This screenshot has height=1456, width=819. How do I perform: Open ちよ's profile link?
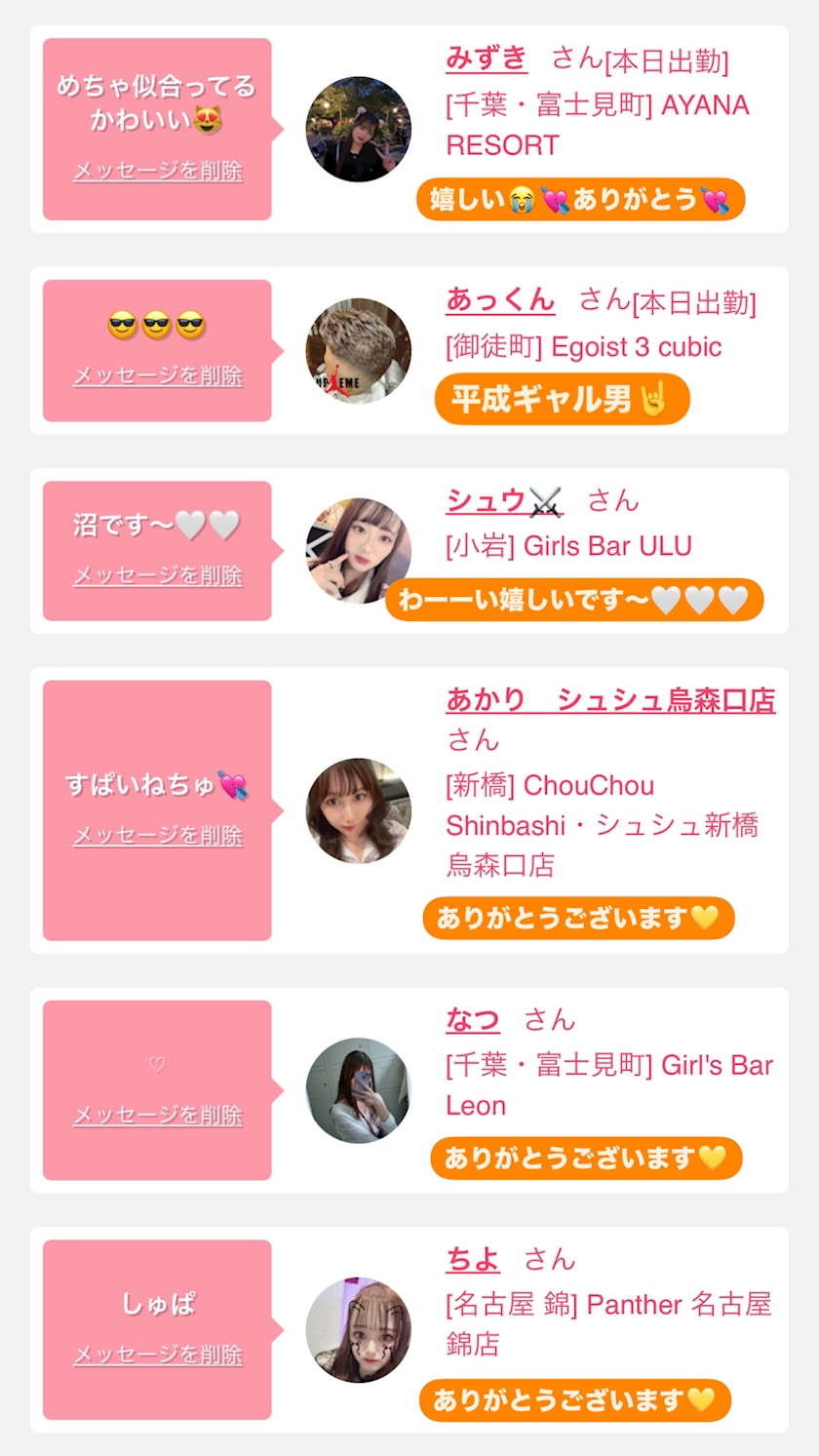[x=473, y=1260]
